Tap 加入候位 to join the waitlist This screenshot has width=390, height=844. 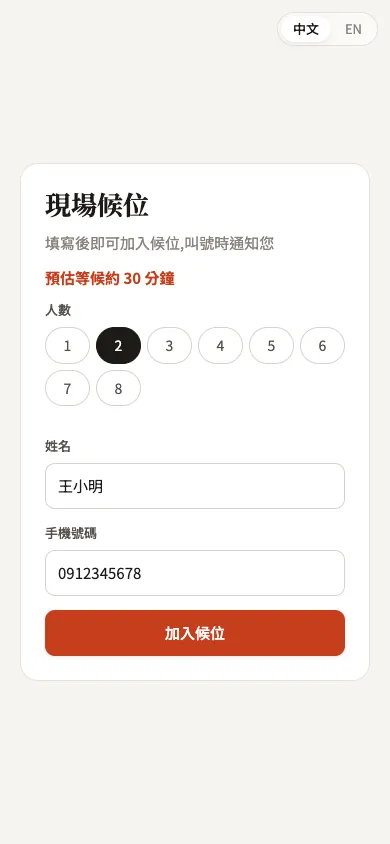click(x=195, y=633)
